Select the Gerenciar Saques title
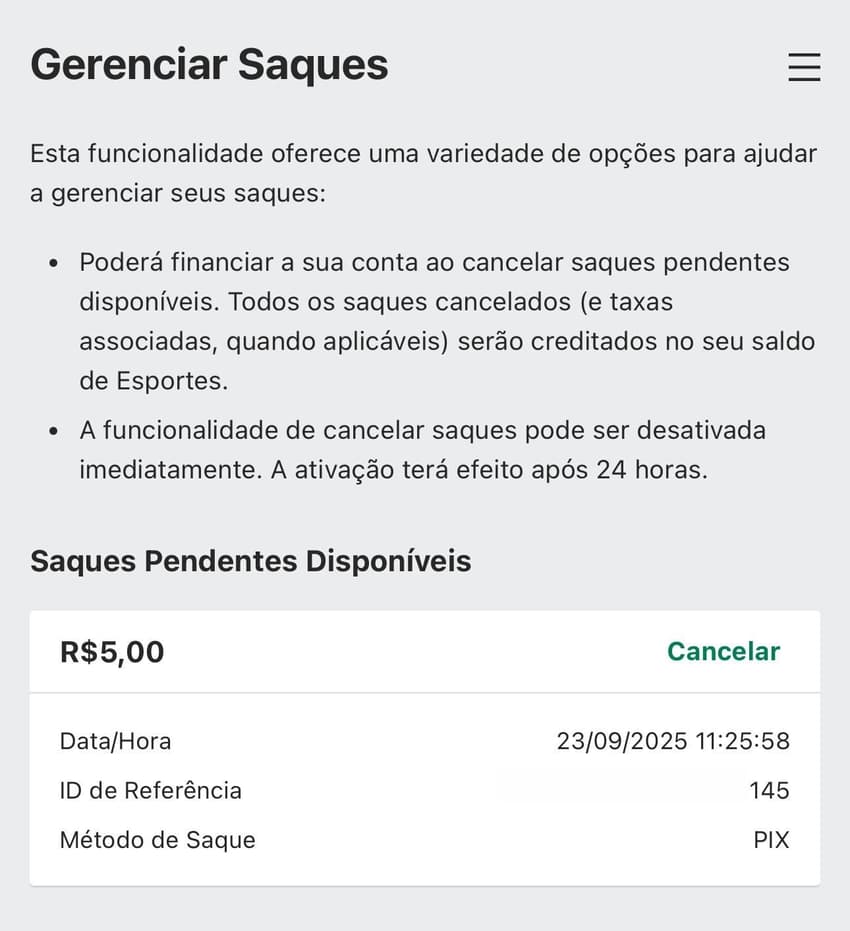The width and height of the screenshot is (850, 931). [x=209, y=64]
